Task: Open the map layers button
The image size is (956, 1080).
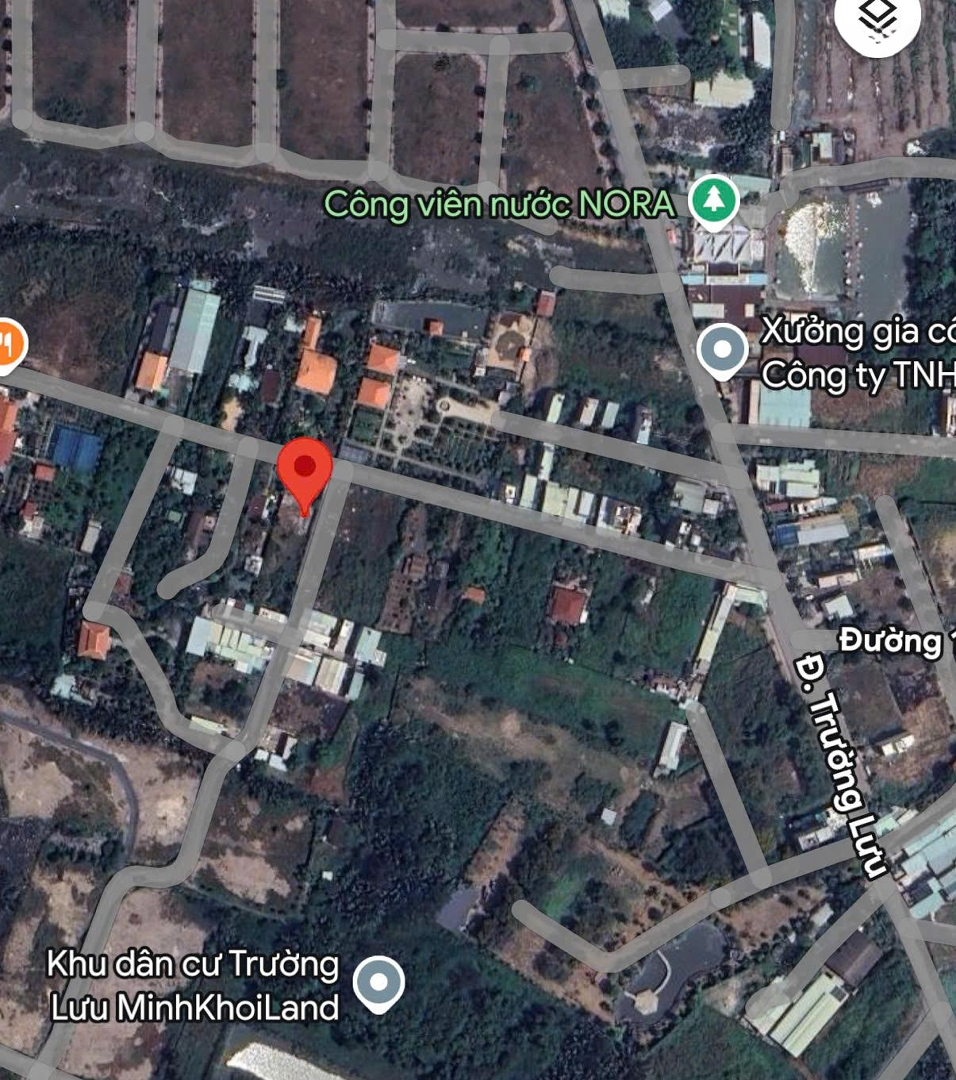Action: click(876, 18)
